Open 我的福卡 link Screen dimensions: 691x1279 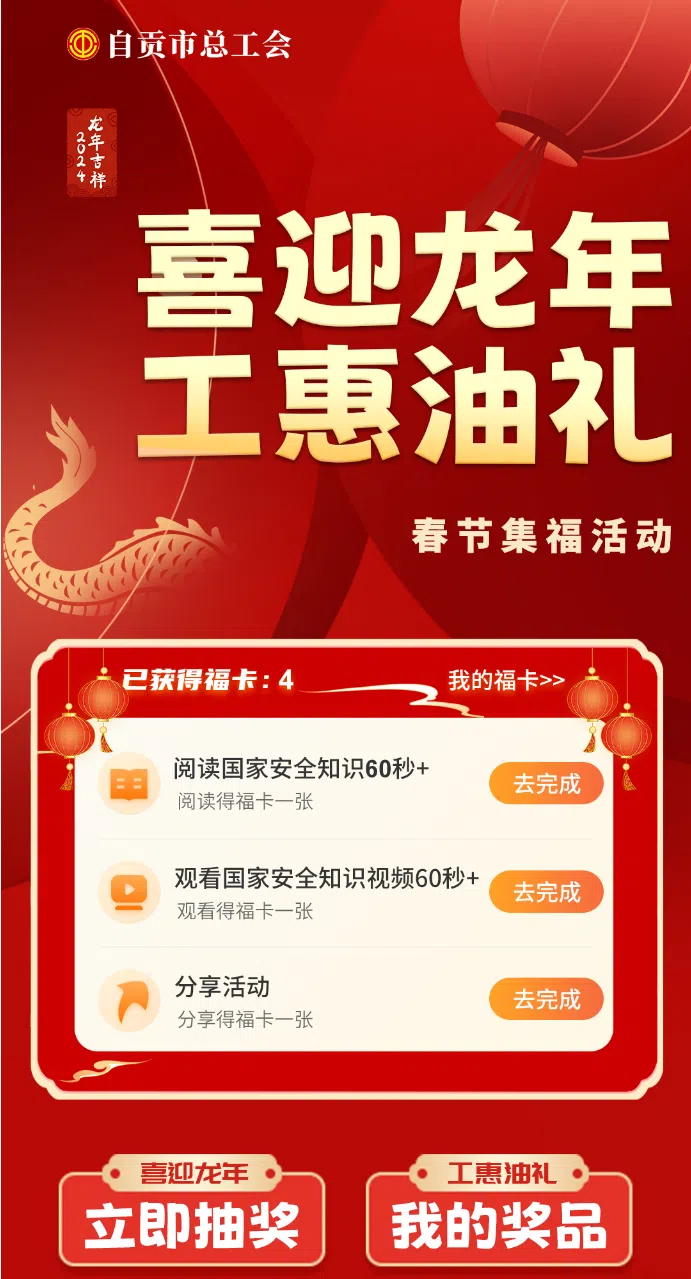pos(506,681)
